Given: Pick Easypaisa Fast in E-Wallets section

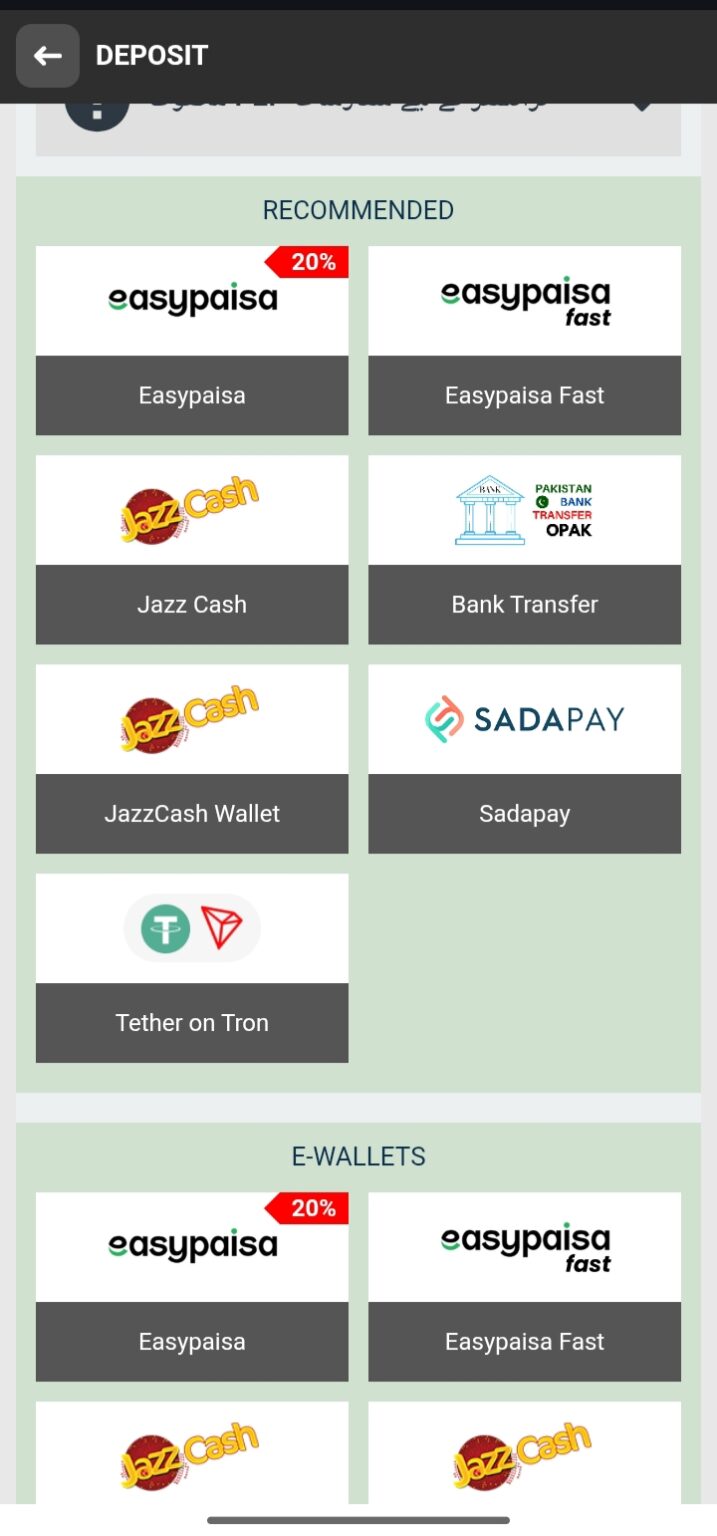Looking at the screenshot, I should (524, 1286).
